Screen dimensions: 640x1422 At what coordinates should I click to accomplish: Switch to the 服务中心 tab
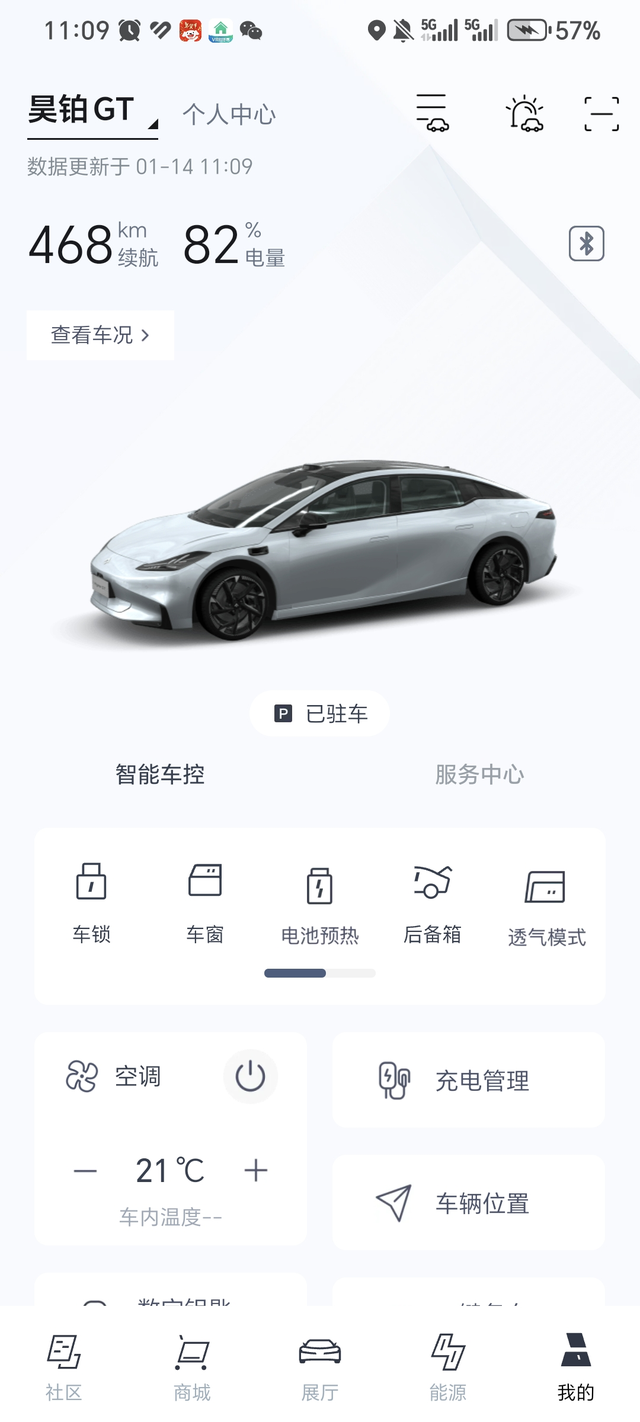[479, 774]
